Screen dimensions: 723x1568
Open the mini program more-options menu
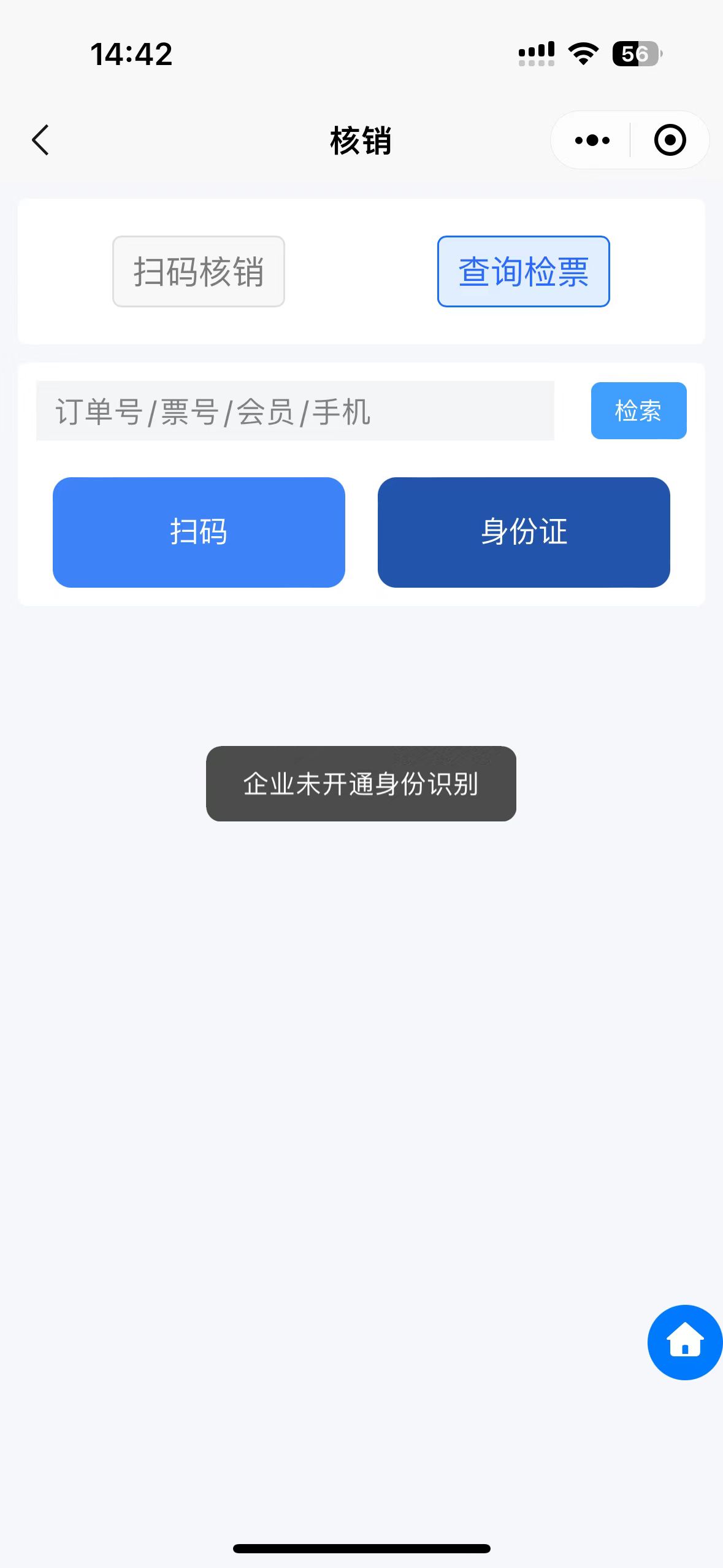(592, 140)
